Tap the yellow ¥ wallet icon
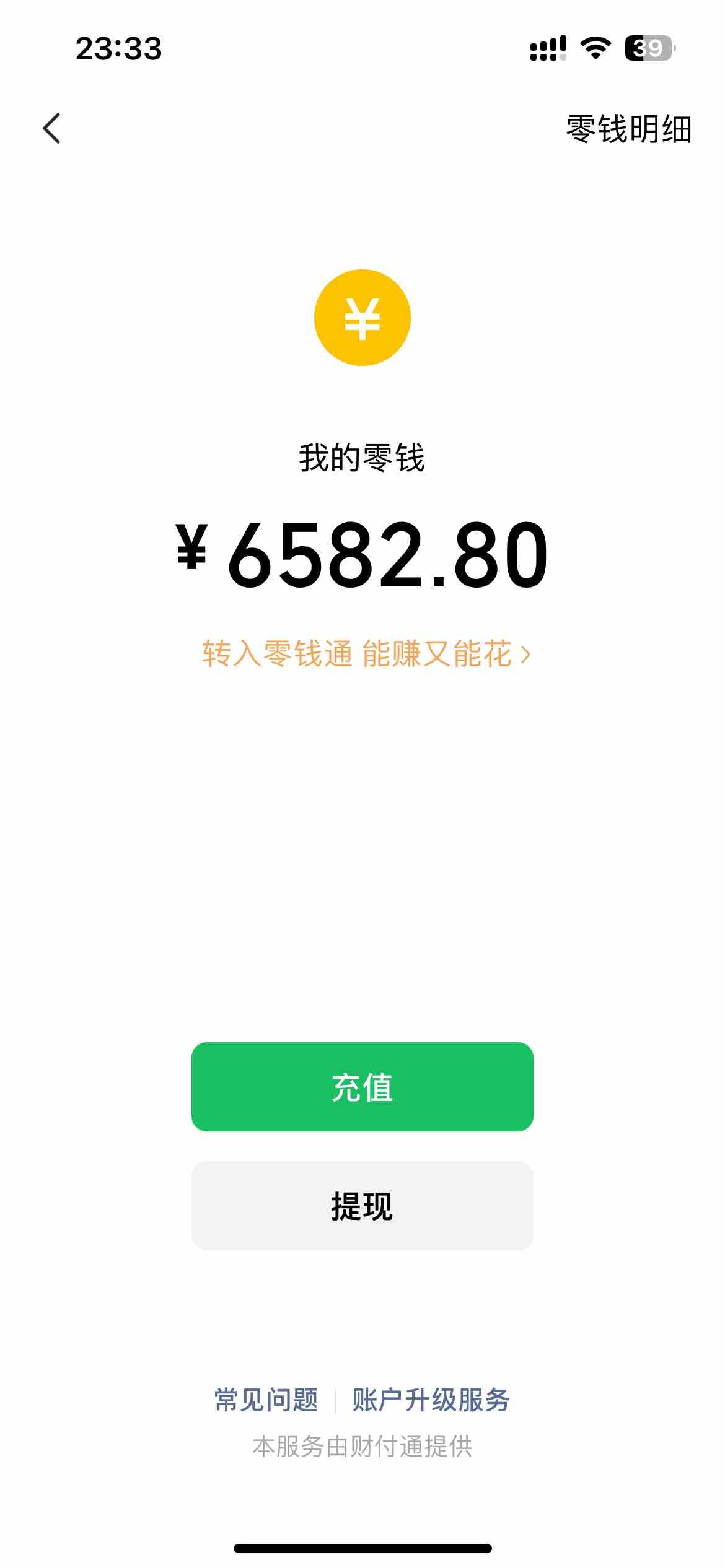Image resolution: width=725 pixels, height=1568 pixels. (x=362, y=316)
